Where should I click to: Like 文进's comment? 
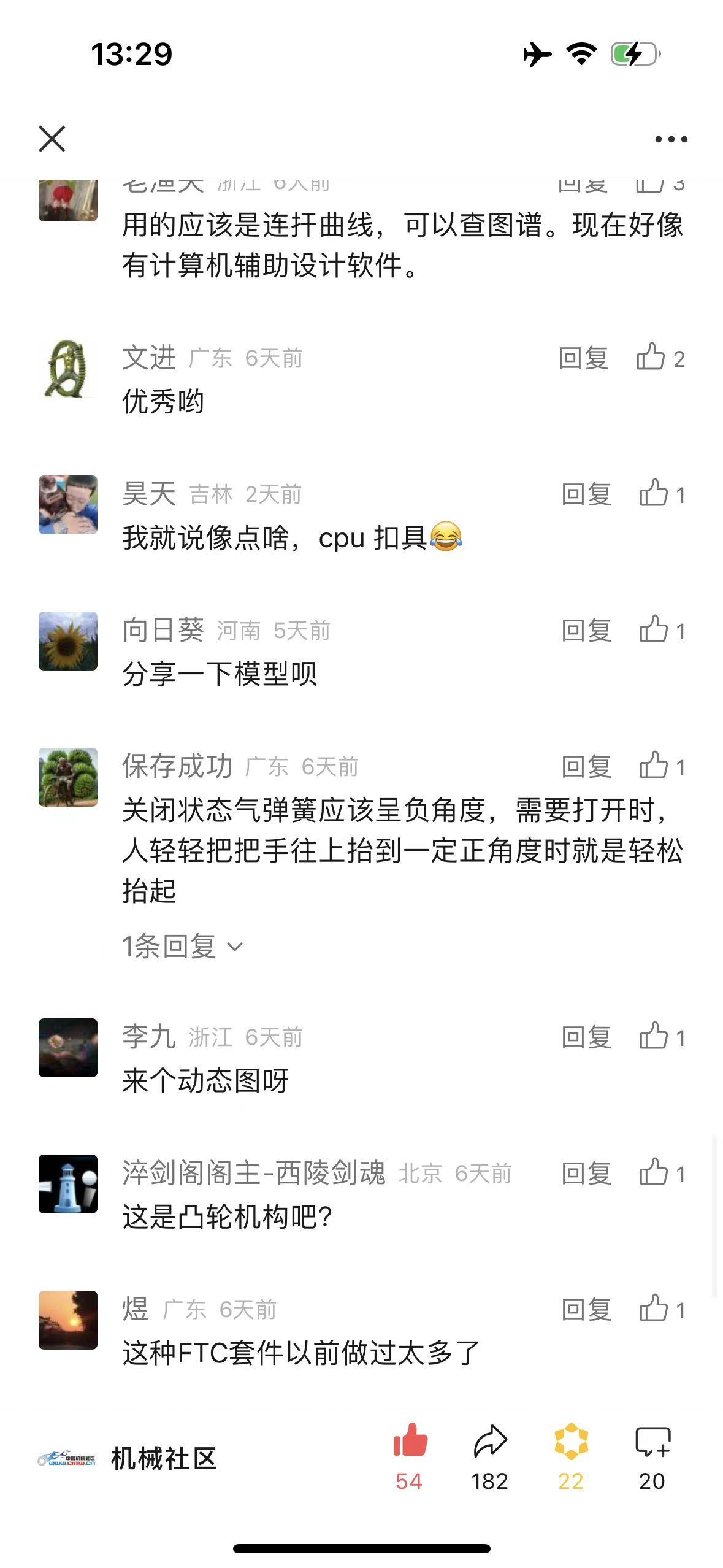click(x=659, y=358)
